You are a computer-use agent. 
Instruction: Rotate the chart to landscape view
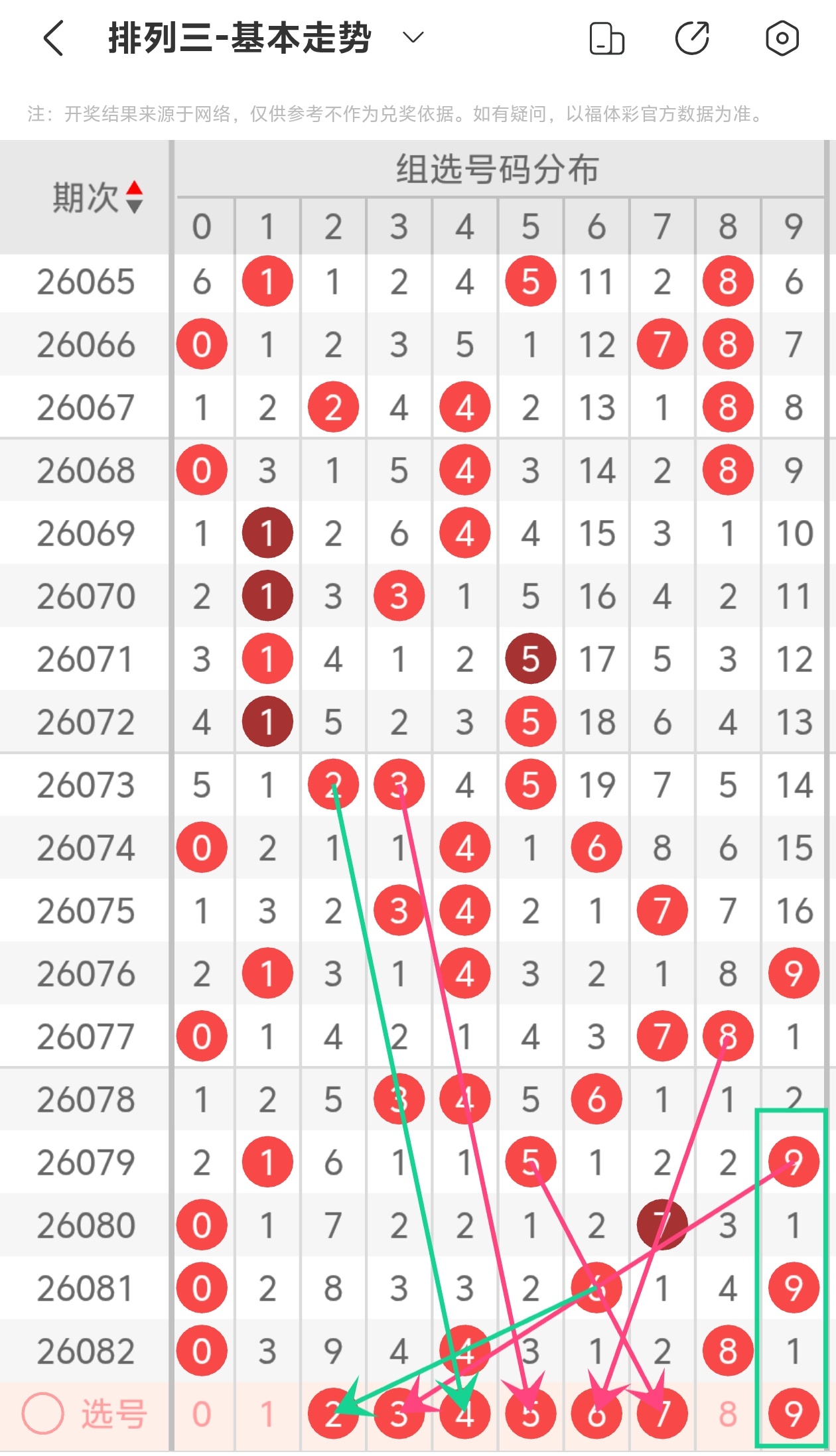(606, 38)
